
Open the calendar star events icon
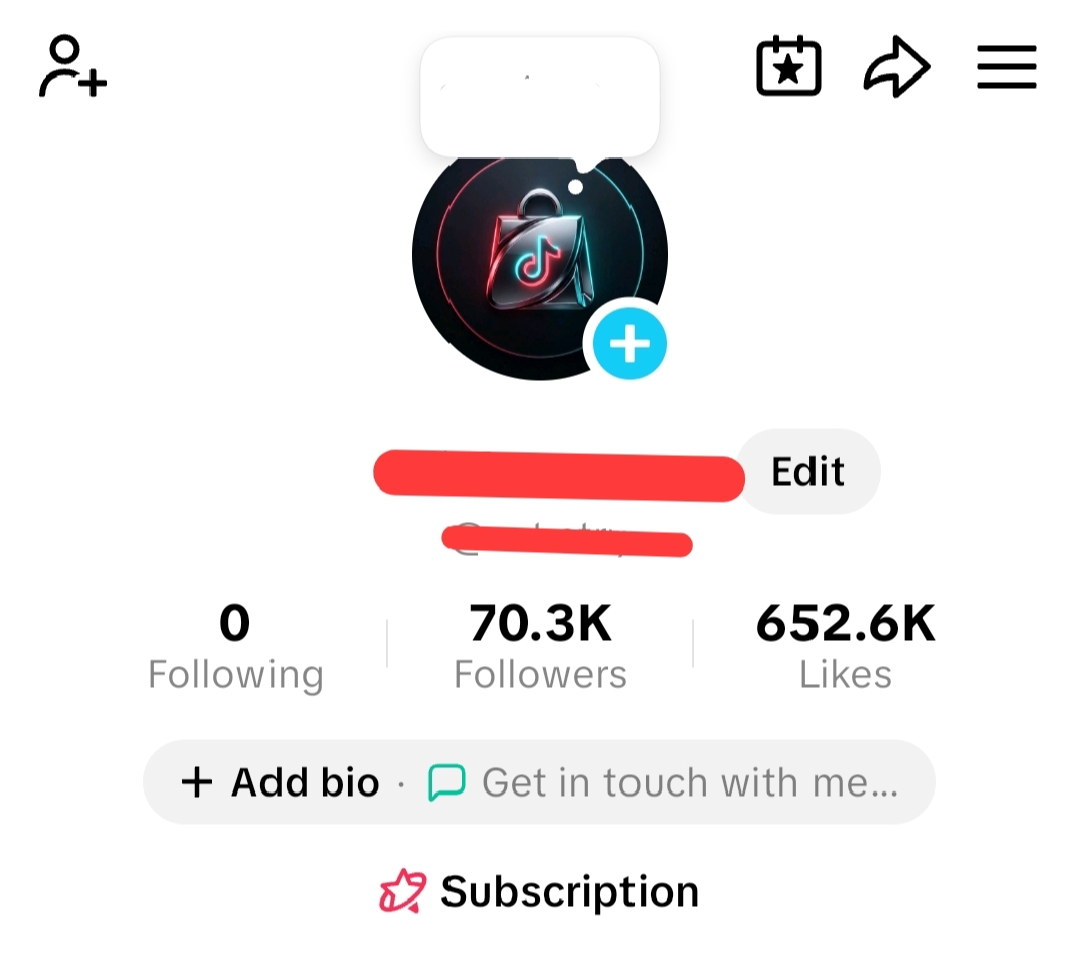[x=789, y=65]
